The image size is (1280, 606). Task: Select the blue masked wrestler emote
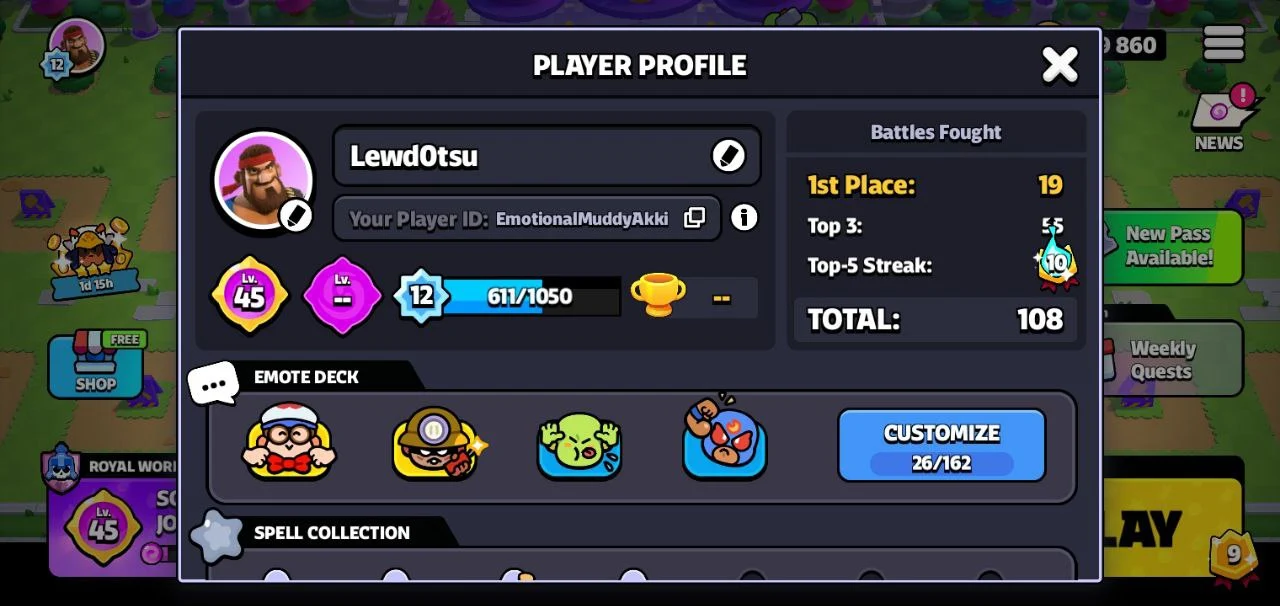tap(724, 442)
